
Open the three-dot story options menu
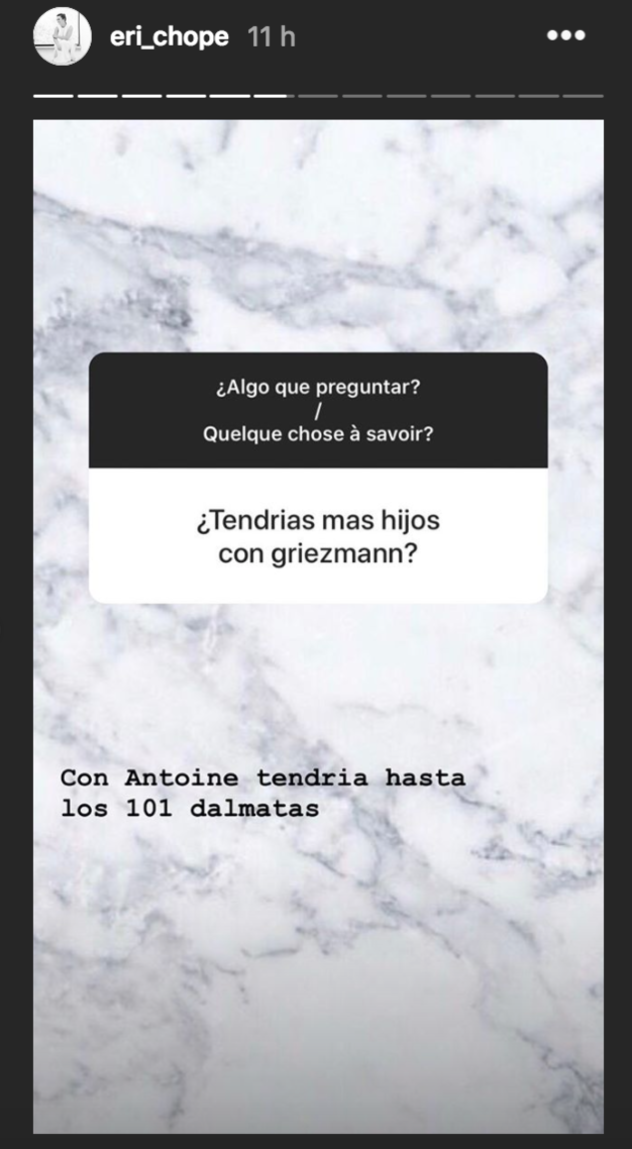566,35
